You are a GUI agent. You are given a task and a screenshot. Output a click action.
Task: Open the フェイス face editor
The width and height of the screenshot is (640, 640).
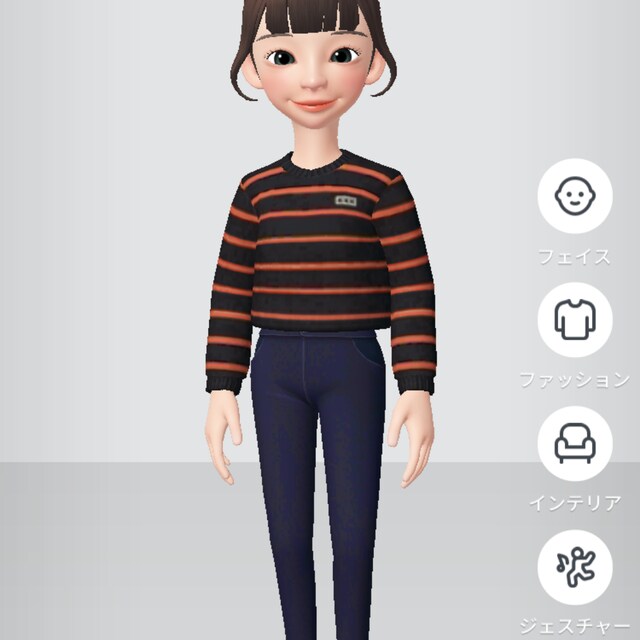(x=575, y=196)
